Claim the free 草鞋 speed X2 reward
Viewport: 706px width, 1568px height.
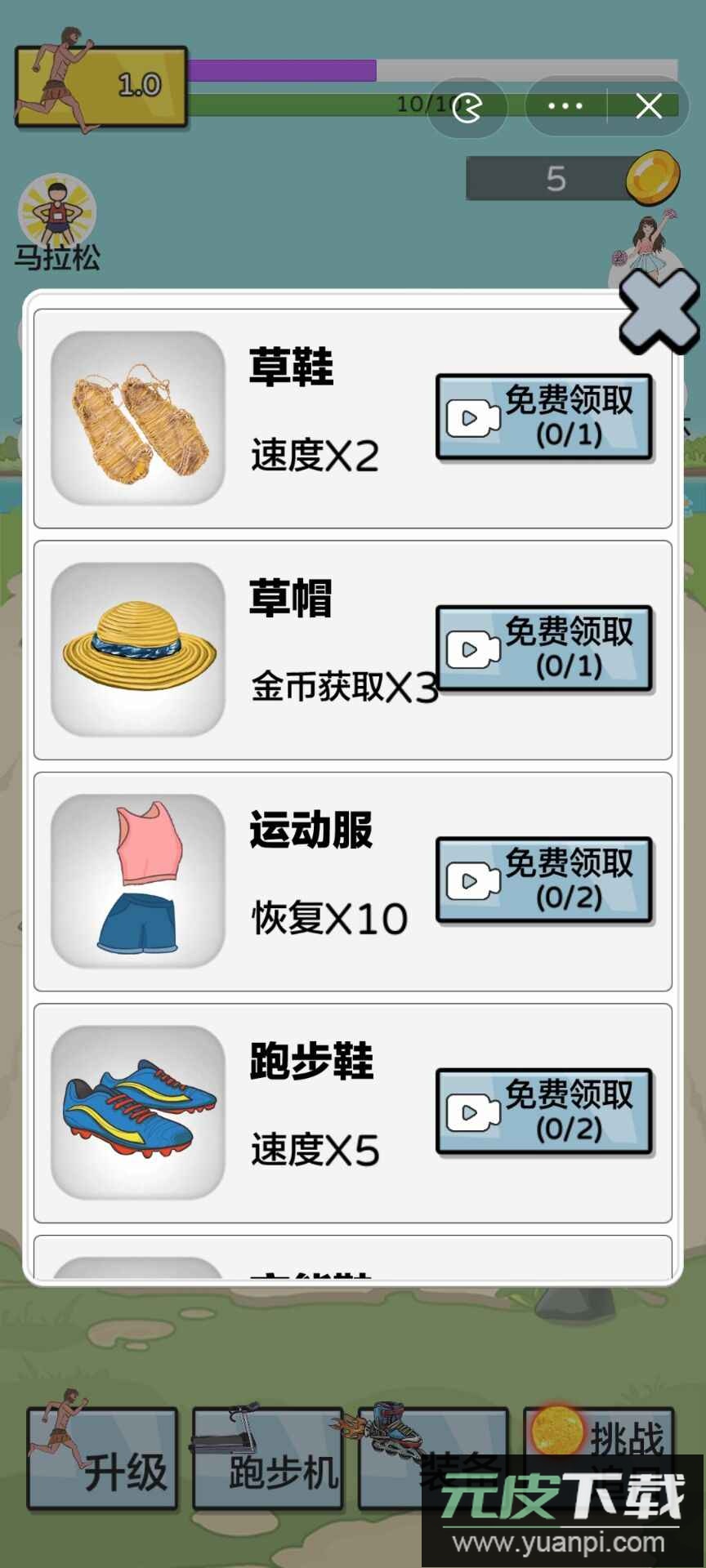click(x=543, y=416)
